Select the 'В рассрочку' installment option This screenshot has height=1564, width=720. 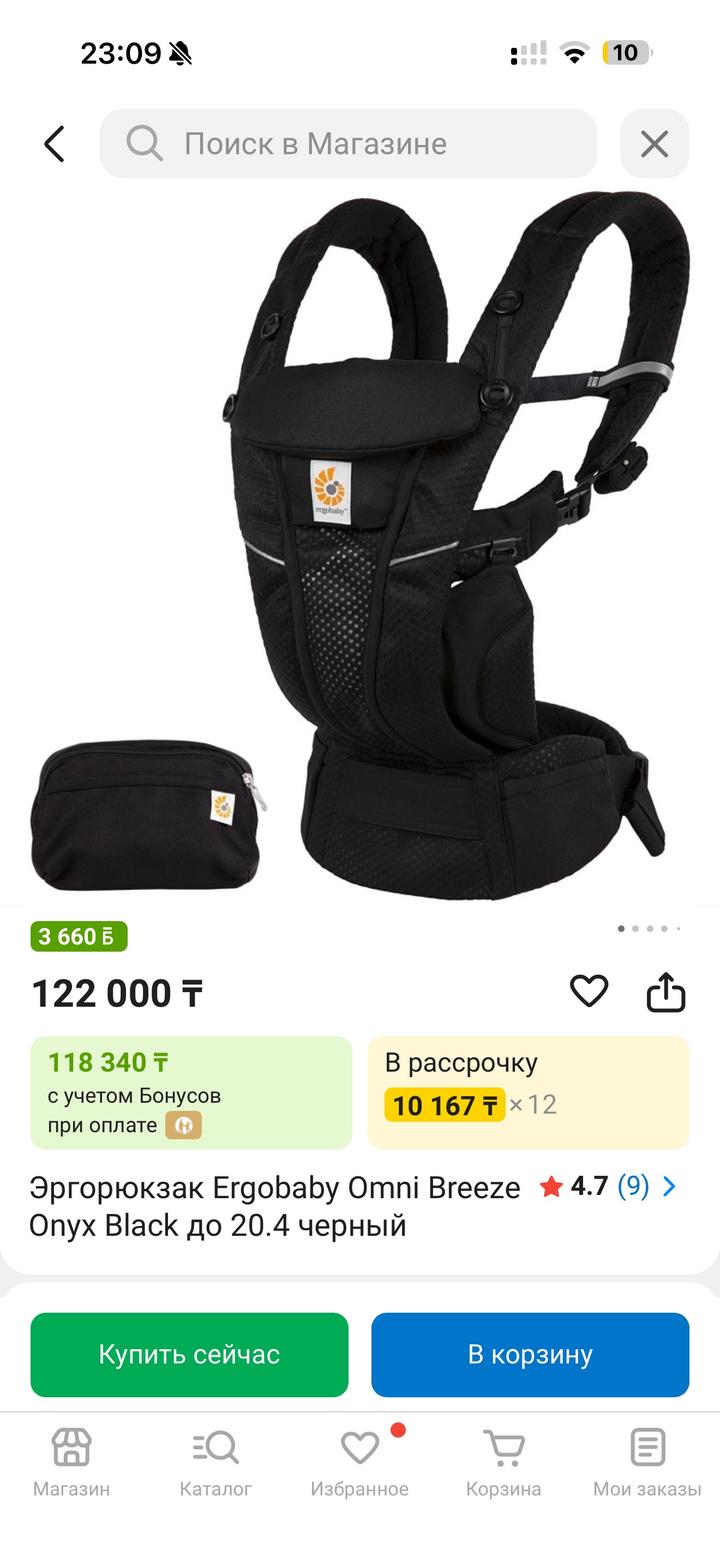click(x=528, y=1092)
